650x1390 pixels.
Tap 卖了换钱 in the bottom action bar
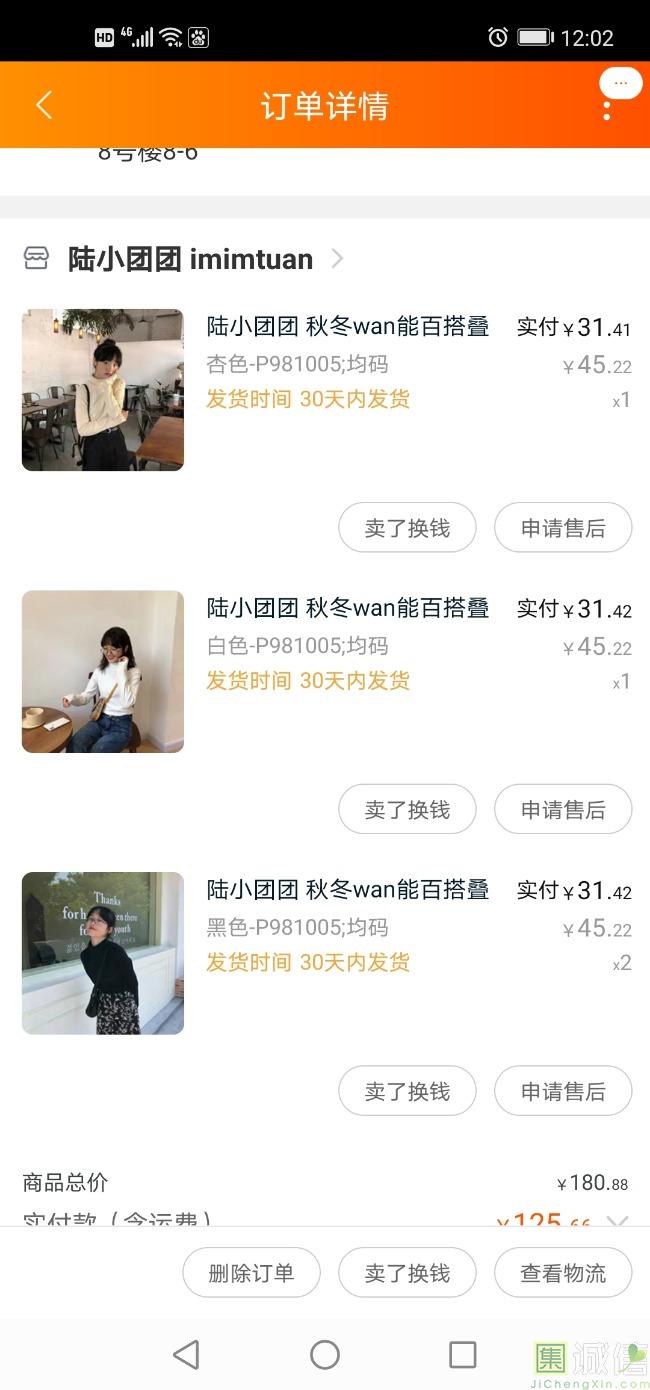click(407, 1273)
